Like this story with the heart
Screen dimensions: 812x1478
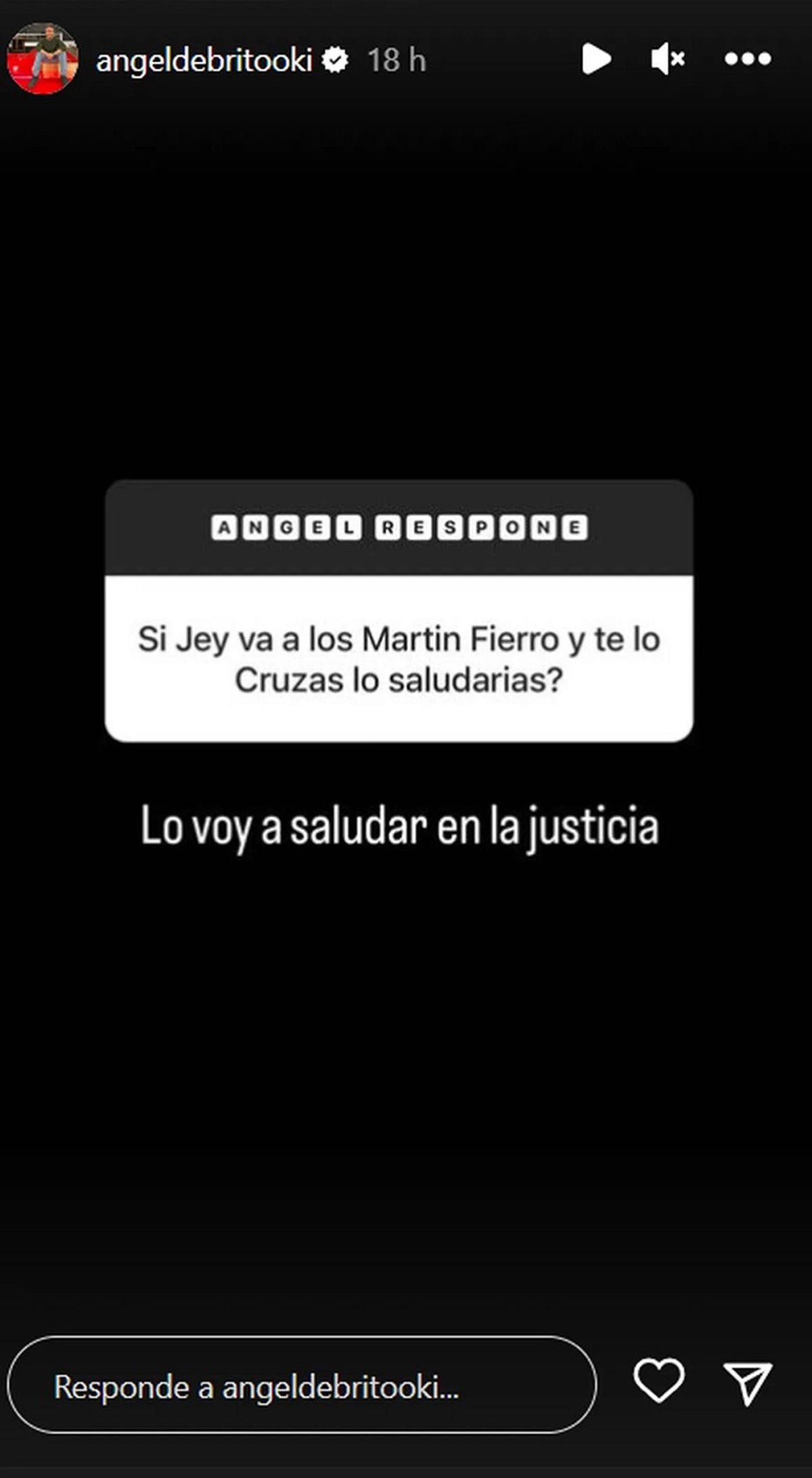pos(658,1381)
